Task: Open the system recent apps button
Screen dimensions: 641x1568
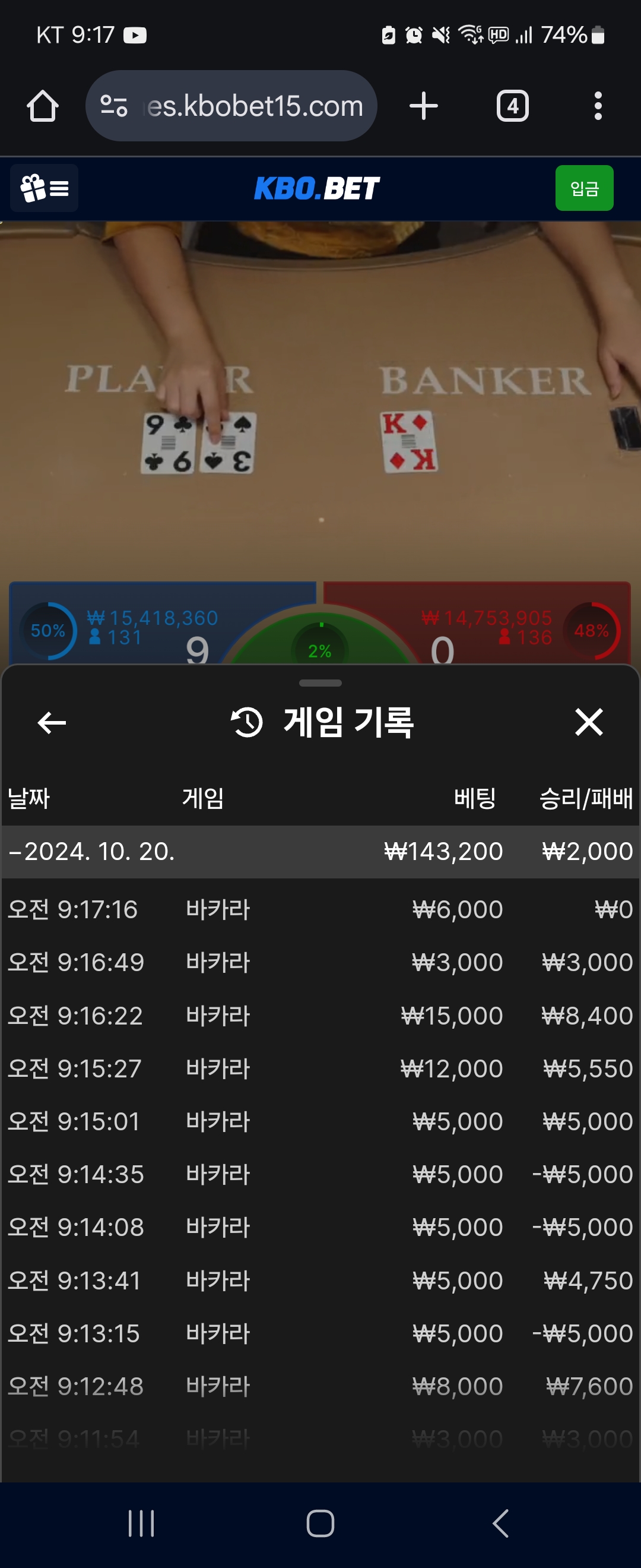Action: 141,1523
